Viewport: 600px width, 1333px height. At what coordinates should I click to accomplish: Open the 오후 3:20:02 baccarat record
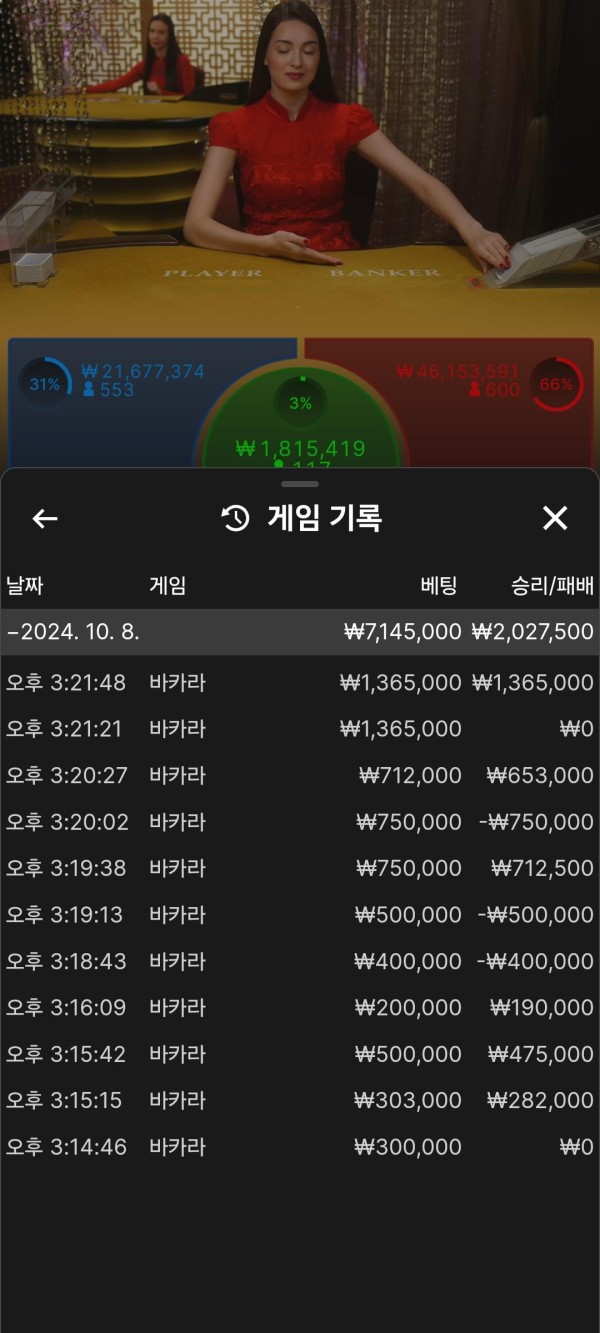coord(300,822)
